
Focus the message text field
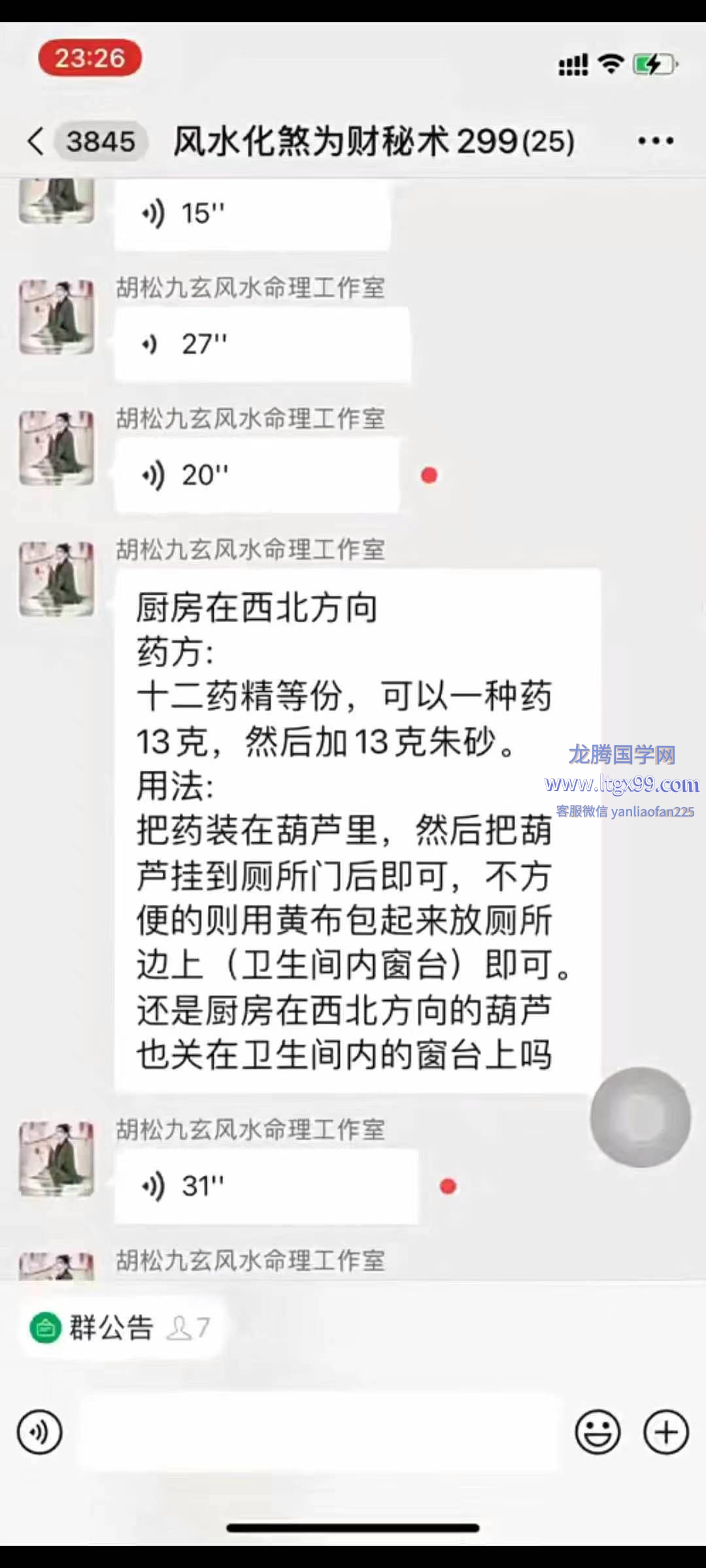[x=320, y=1432]
